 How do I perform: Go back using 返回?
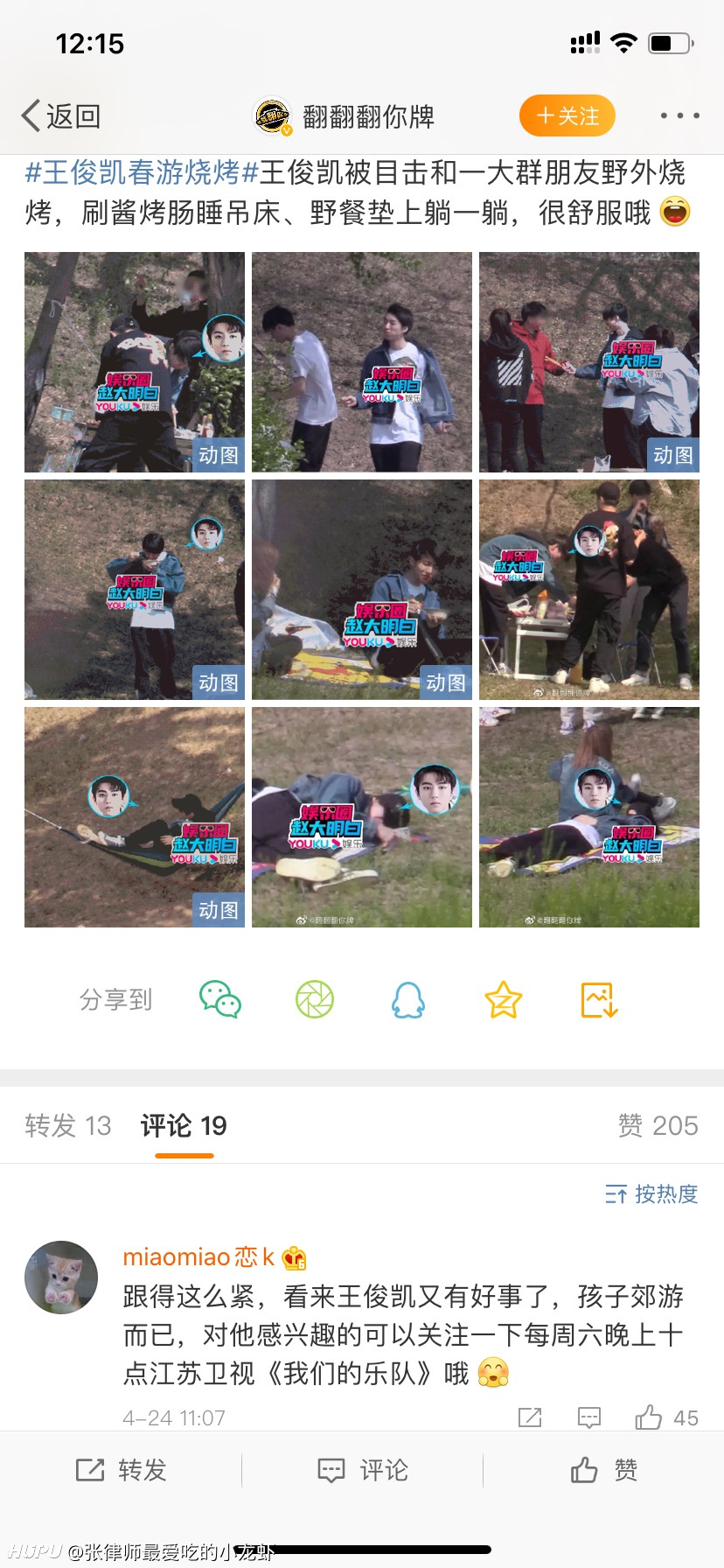point(61,115)
